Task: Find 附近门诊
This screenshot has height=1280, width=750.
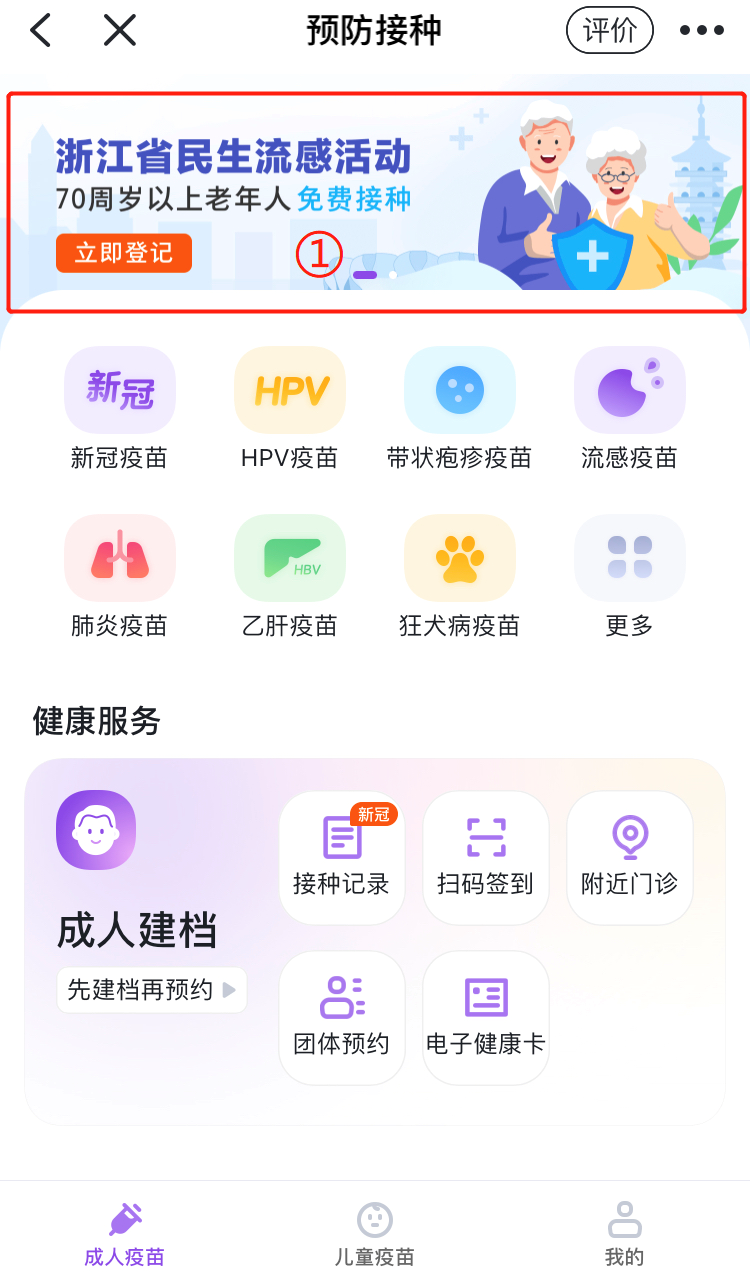Action: pyautogui.click(x=629, y=857)
